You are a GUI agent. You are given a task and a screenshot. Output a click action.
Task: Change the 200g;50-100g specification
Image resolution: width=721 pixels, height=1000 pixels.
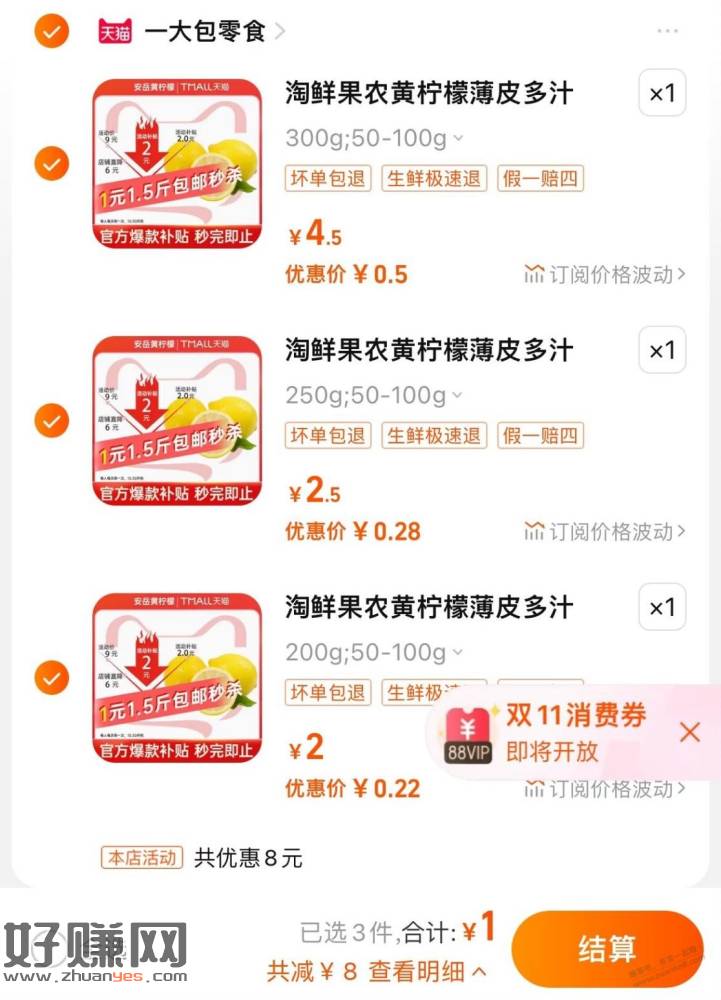pos(374,652)
